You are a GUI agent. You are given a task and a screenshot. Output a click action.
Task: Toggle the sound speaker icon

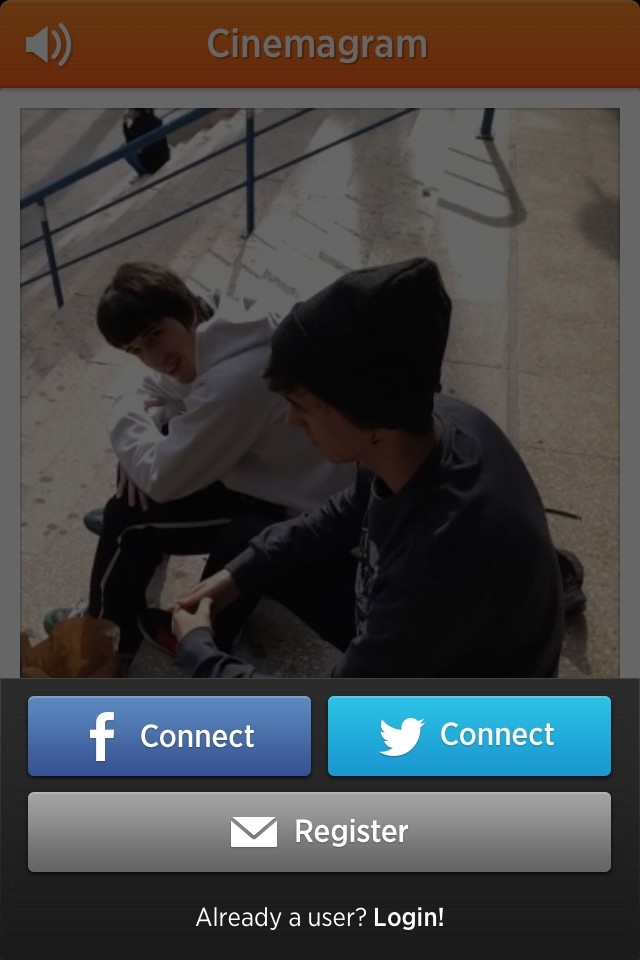47,45
